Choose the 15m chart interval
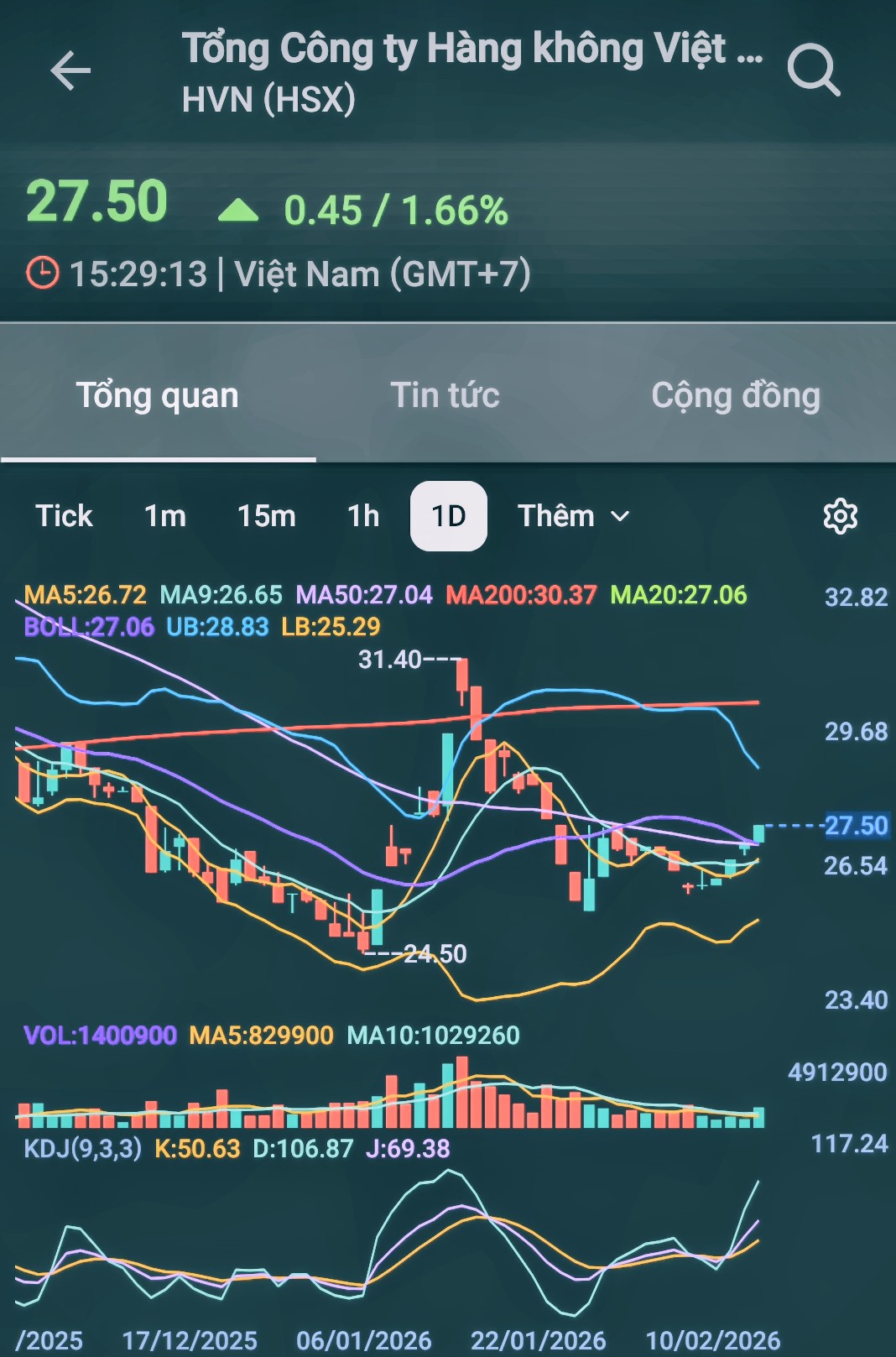Screen dimensions: 896x1357 [266, 516]
